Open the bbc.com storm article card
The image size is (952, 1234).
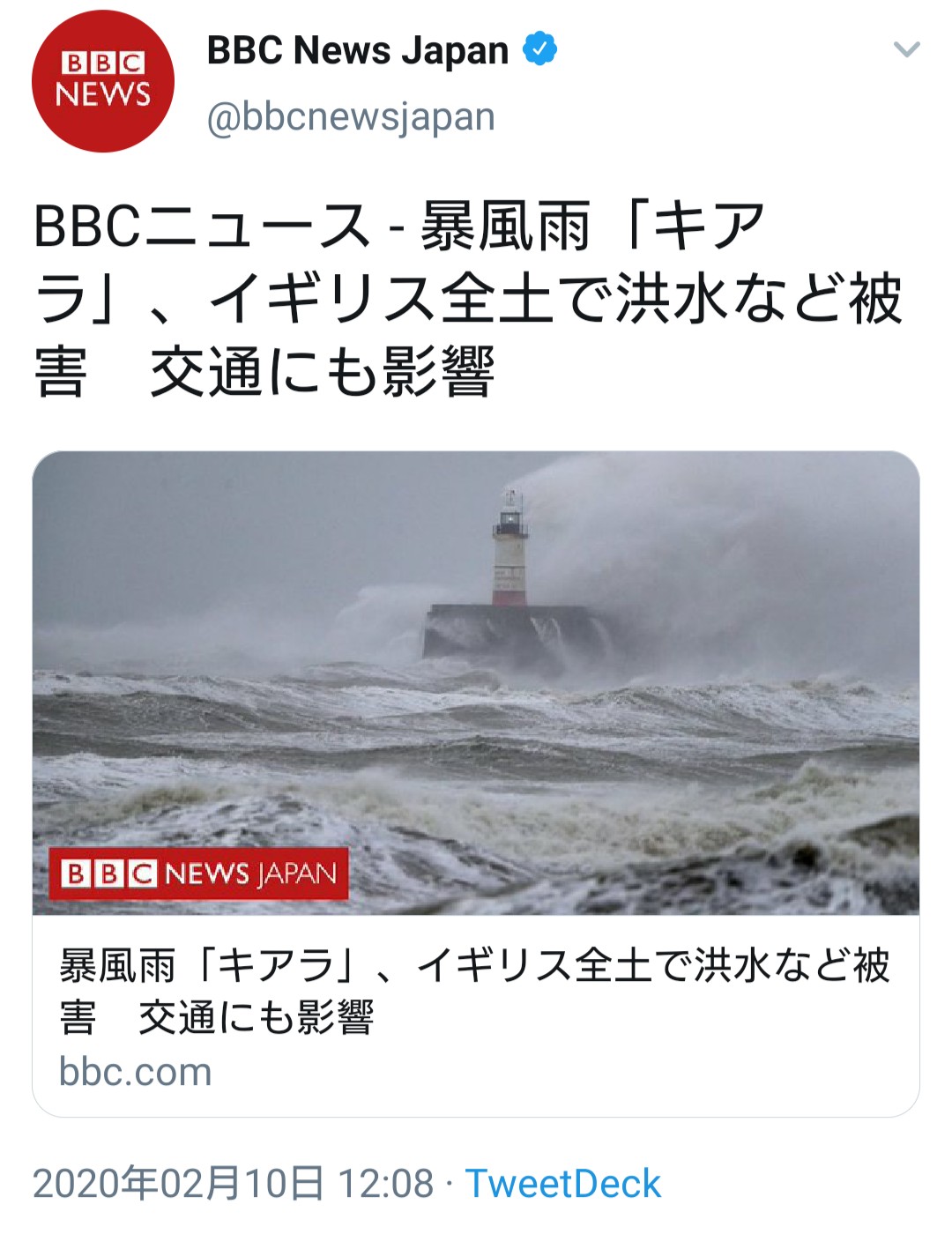click(476, 784)
